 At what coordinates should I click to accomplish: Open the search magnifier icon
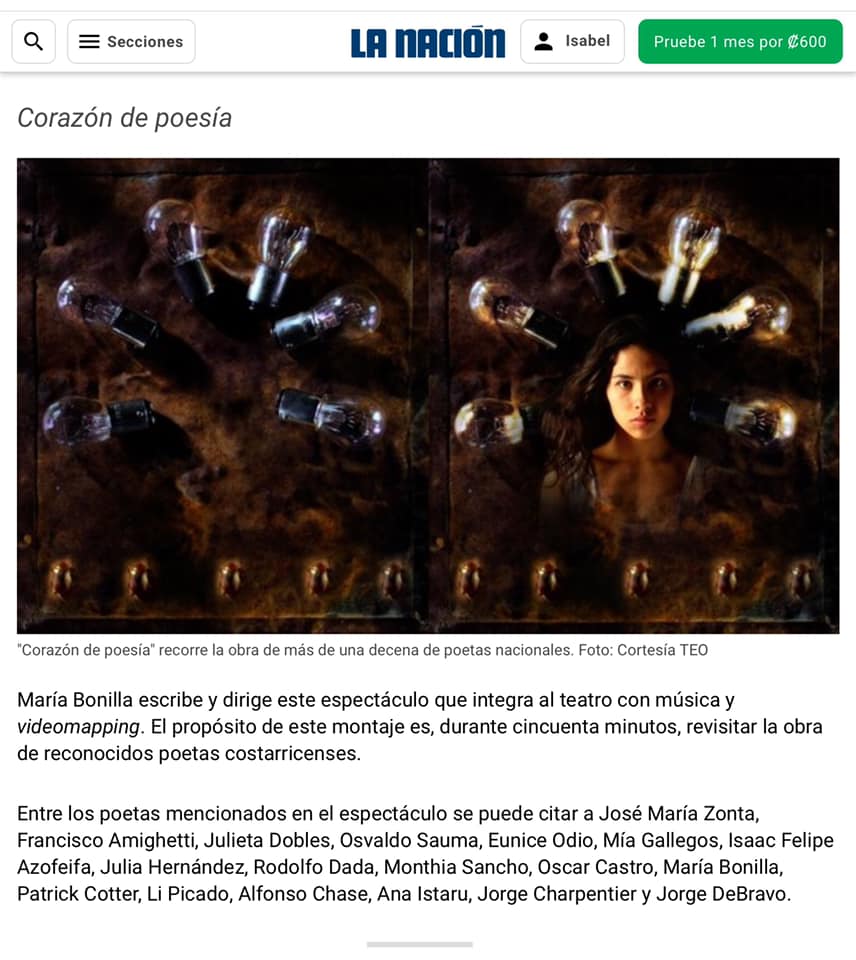coord(33,42)
